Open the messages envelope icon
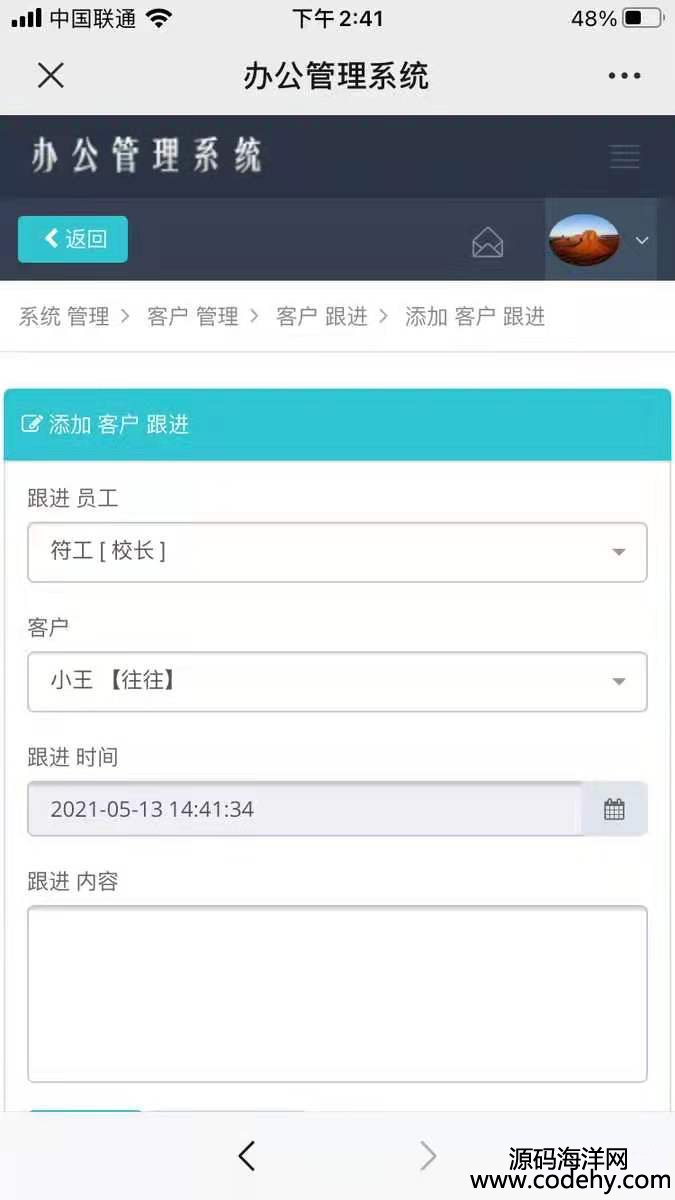The height and width of the screenshot is (1200, 675). pos(487,241)
